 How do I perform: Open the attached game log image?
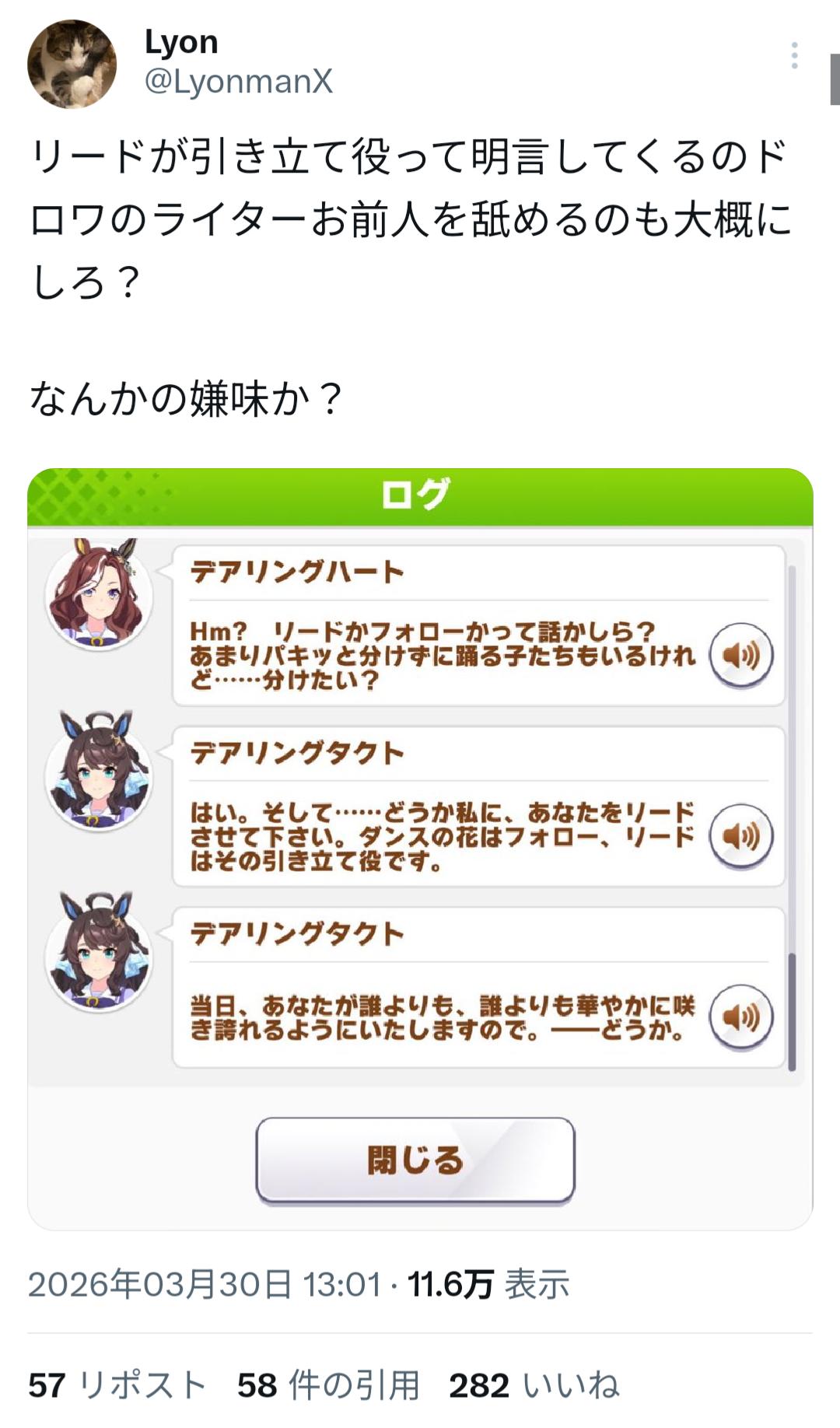[420, 848]
